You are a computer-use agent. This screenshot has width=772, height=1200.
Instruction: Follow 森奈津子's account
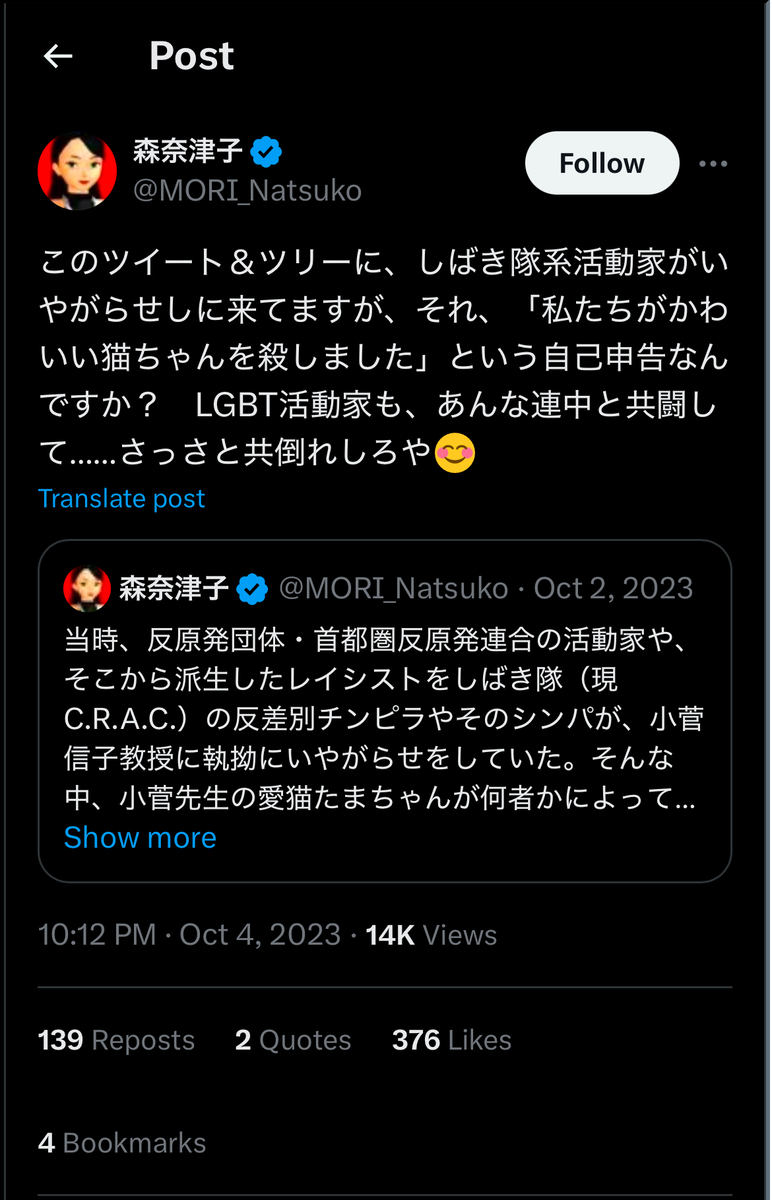coord(602,163)
